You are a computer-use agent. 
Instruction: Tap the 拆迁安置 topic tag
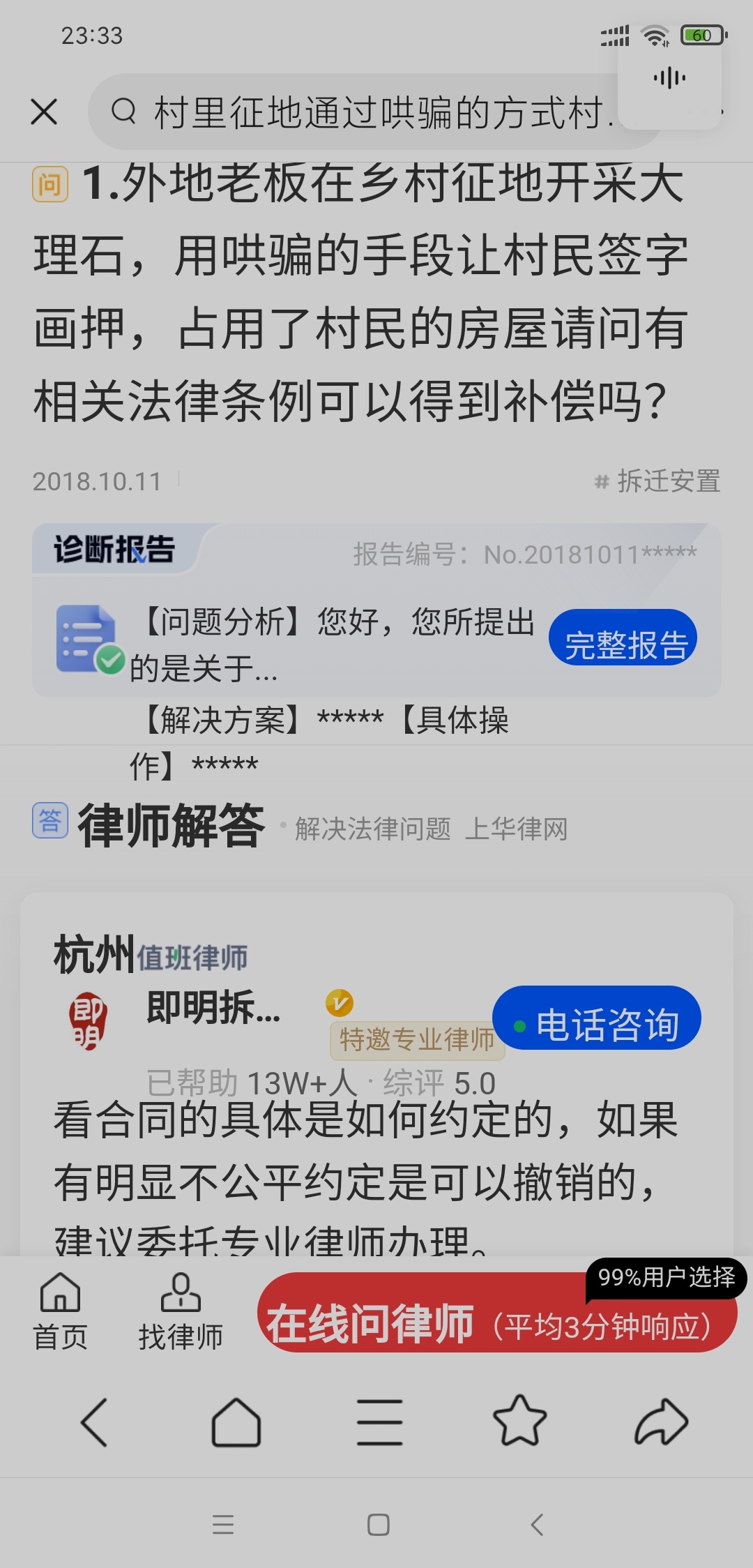pyautogui.click(x=658, y=481)
